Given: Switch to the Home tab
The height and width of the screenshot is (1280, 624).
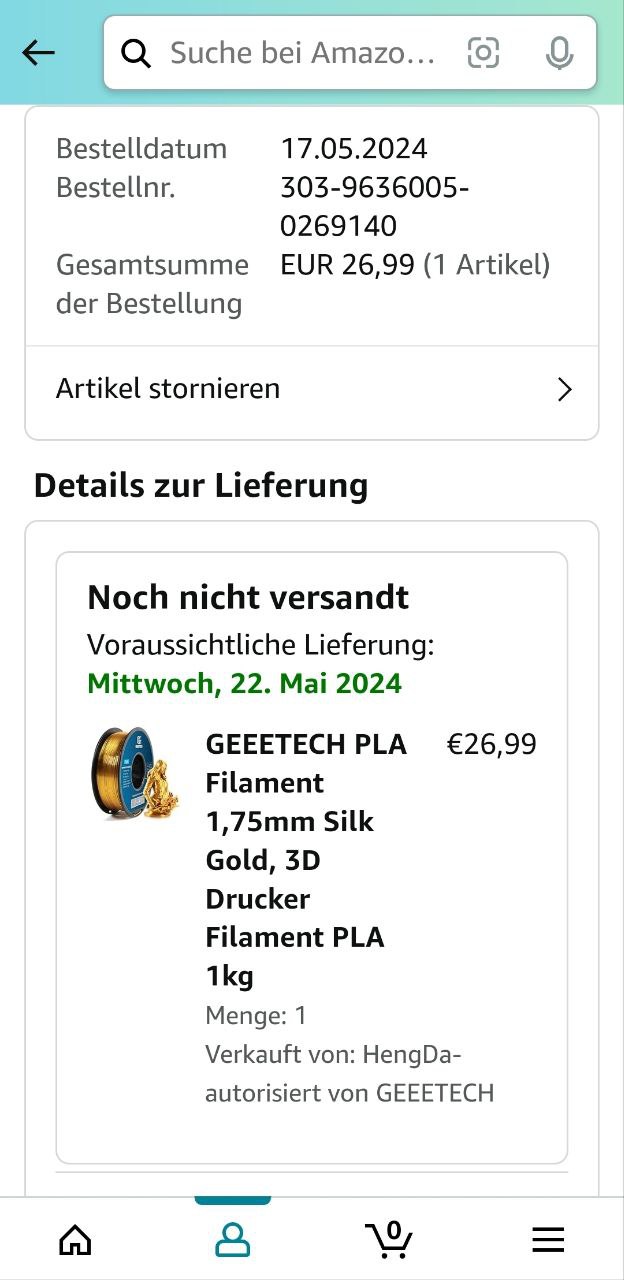Looking at the screenshot, I should pyautogui.click(x=76, y=1240).
